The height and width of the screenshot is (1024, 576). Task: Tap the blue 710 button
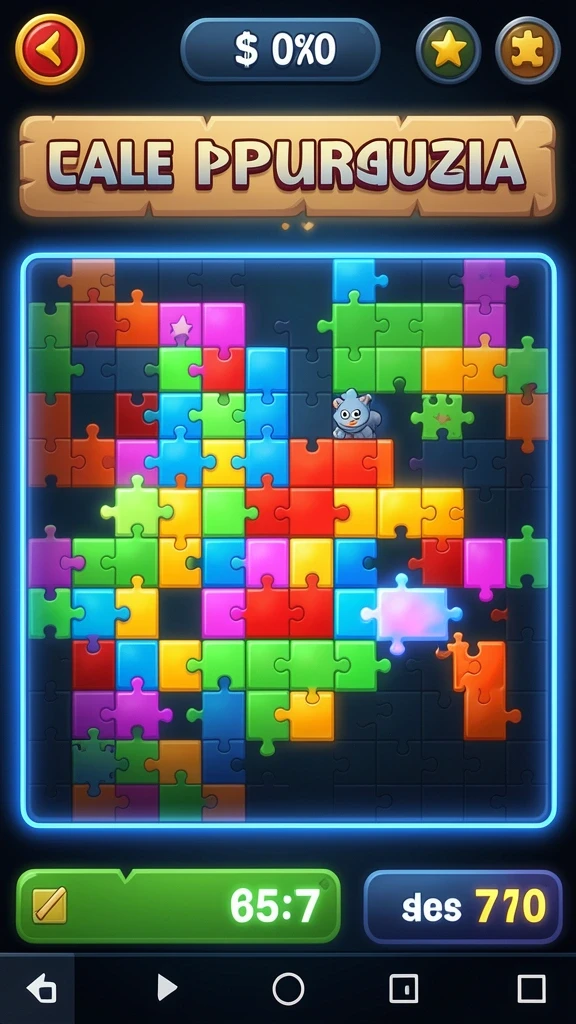[463, 907]
